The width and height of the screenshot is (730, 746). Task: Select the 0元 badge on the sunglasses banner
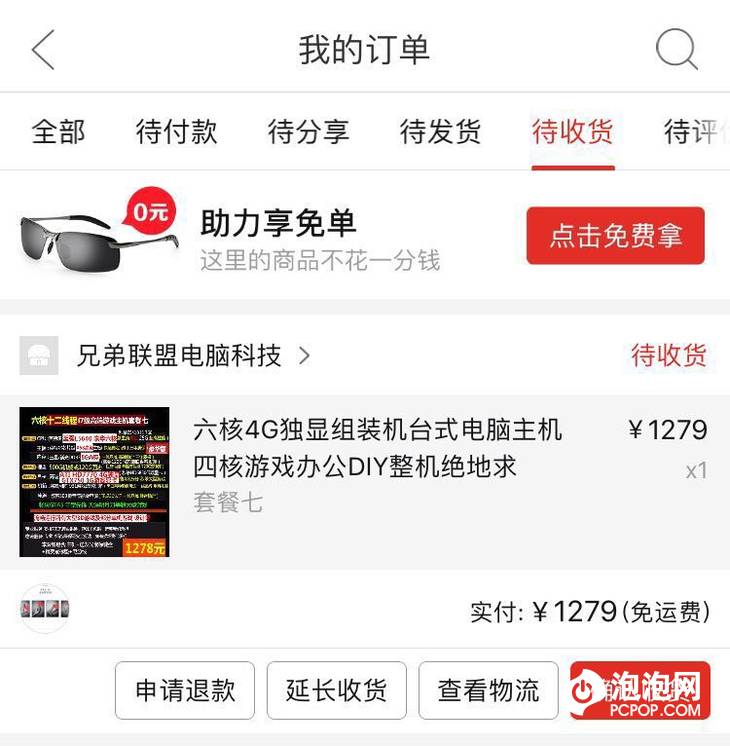point(148,212)
